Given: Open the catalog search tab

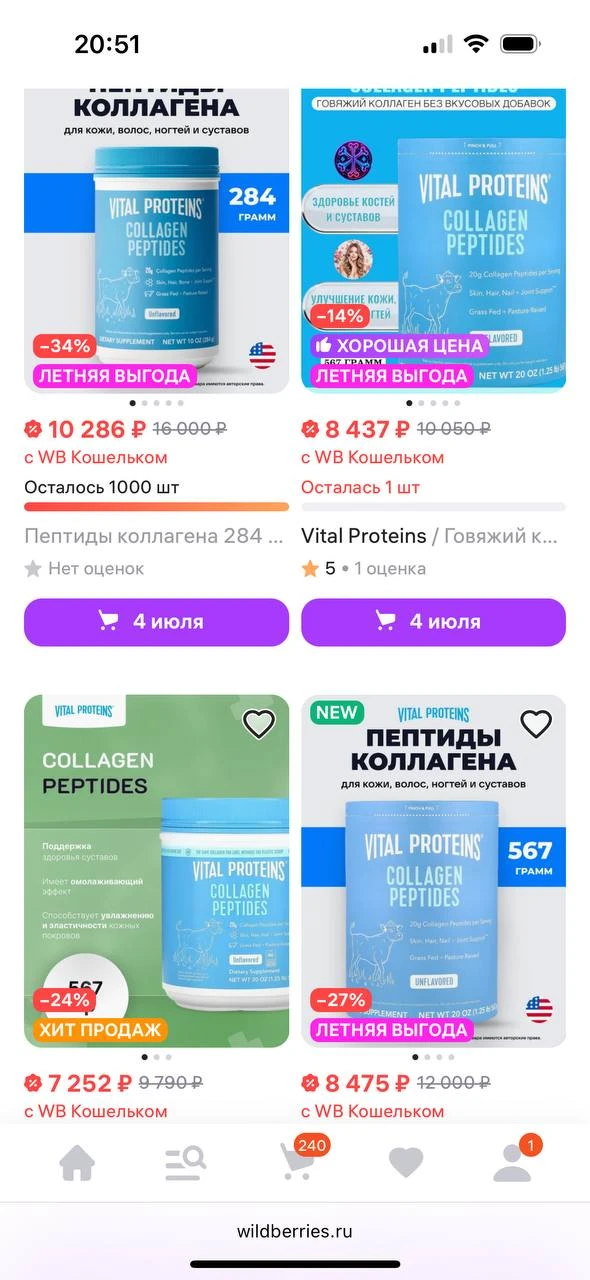Looking at the screenshot, I should tap(186, 1162).
